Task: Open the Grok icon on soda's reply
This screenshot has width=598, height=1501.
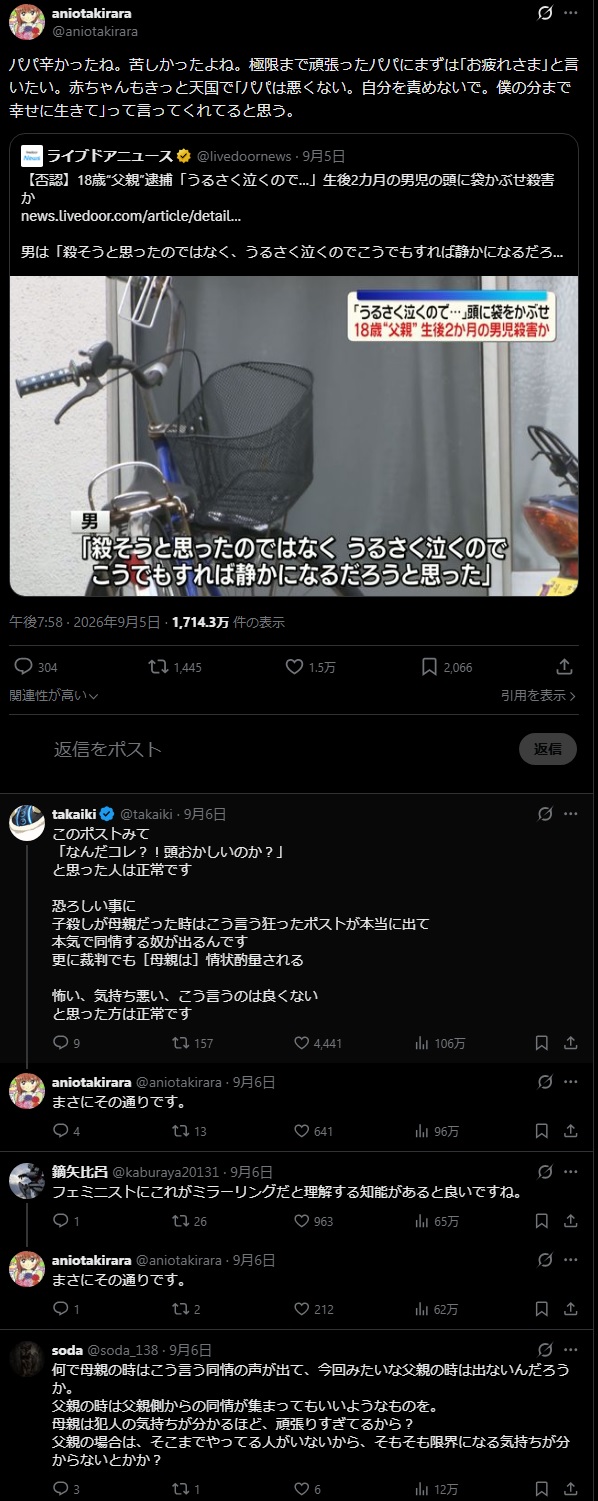Action: (x=545, y=1350)
